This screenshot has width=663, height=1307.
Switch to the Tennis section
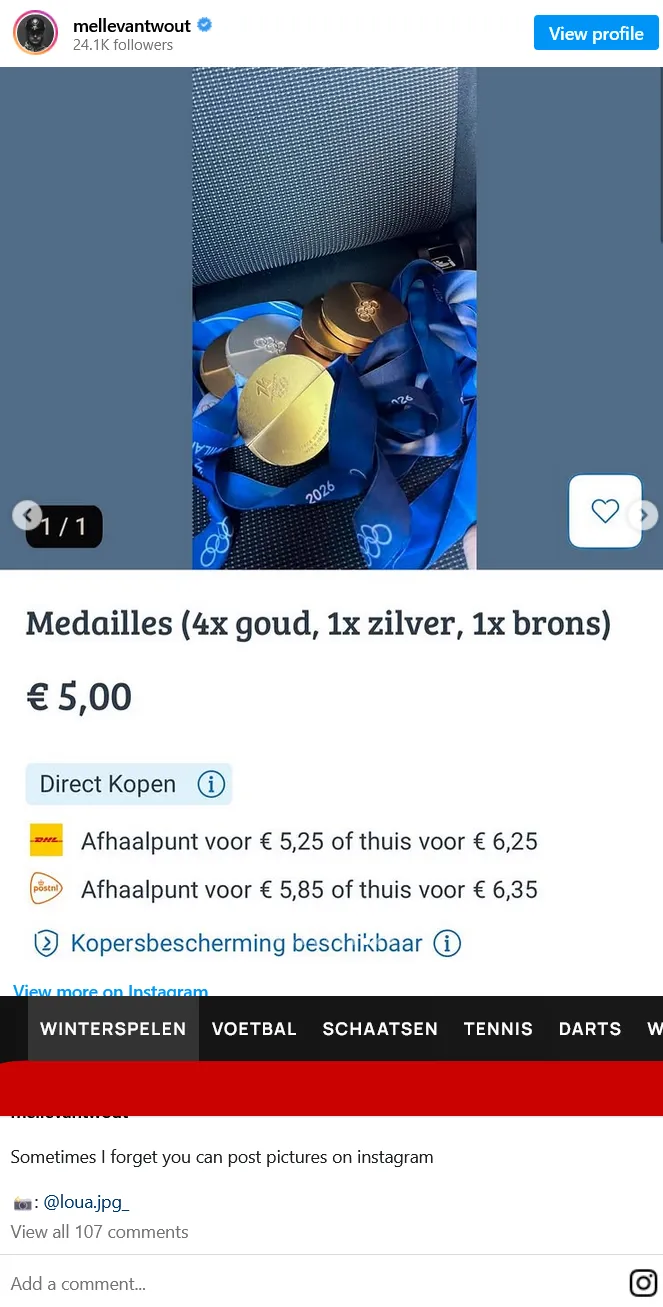pyautogui.click(x=498, y=1028)
